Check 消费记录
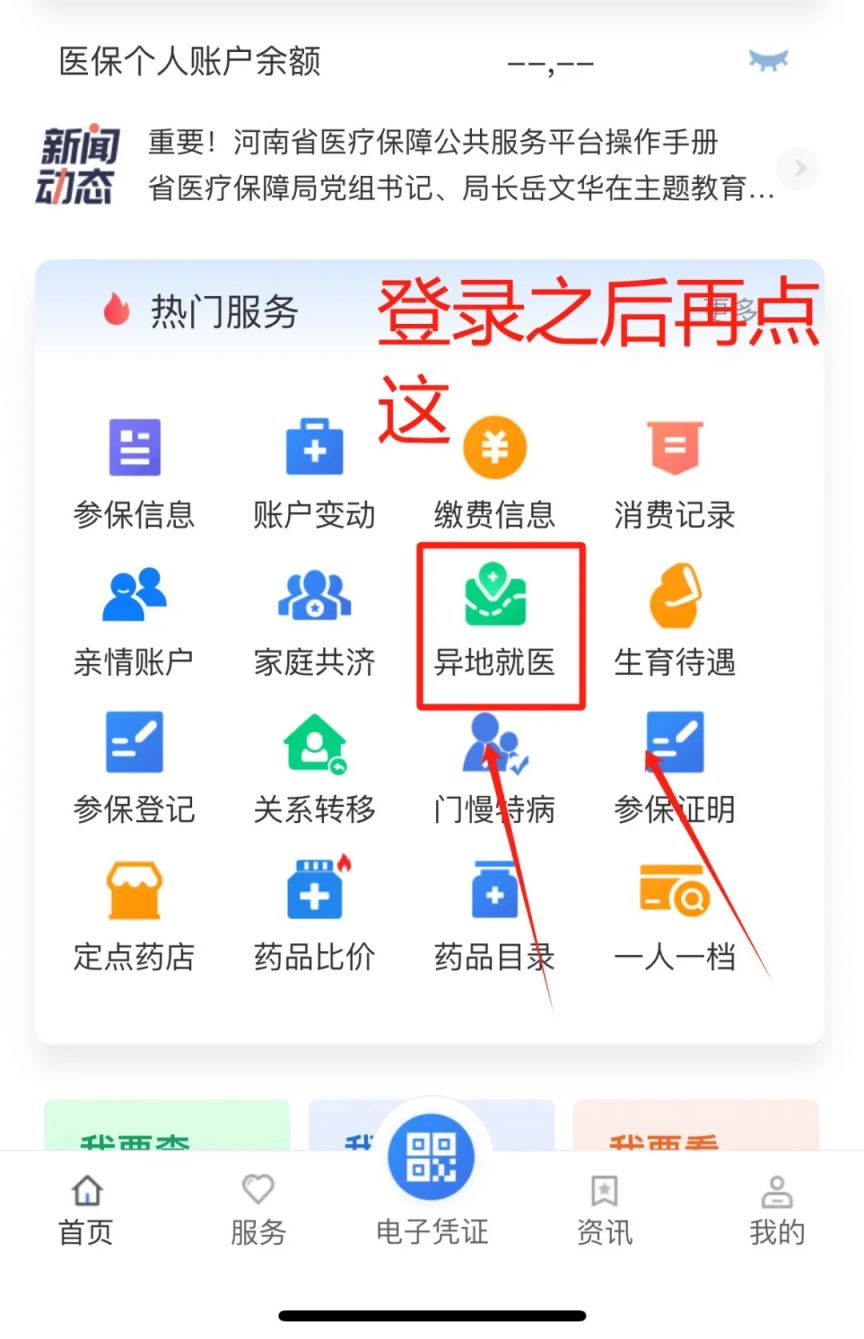The width and height of the screenshot is (864, 1339). (675, 472)
